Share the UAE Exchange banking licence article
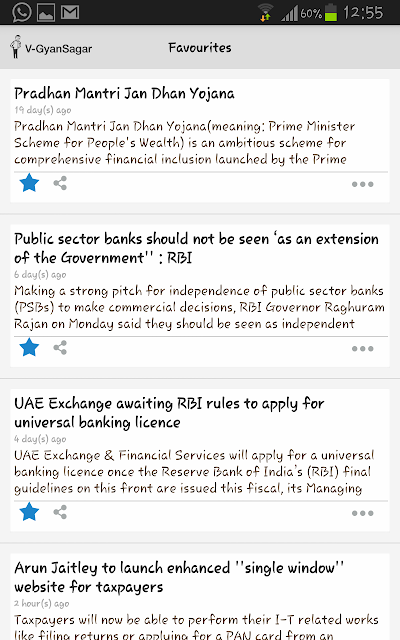The width and height of the screenshot is (400, 640). pos(60,512)
